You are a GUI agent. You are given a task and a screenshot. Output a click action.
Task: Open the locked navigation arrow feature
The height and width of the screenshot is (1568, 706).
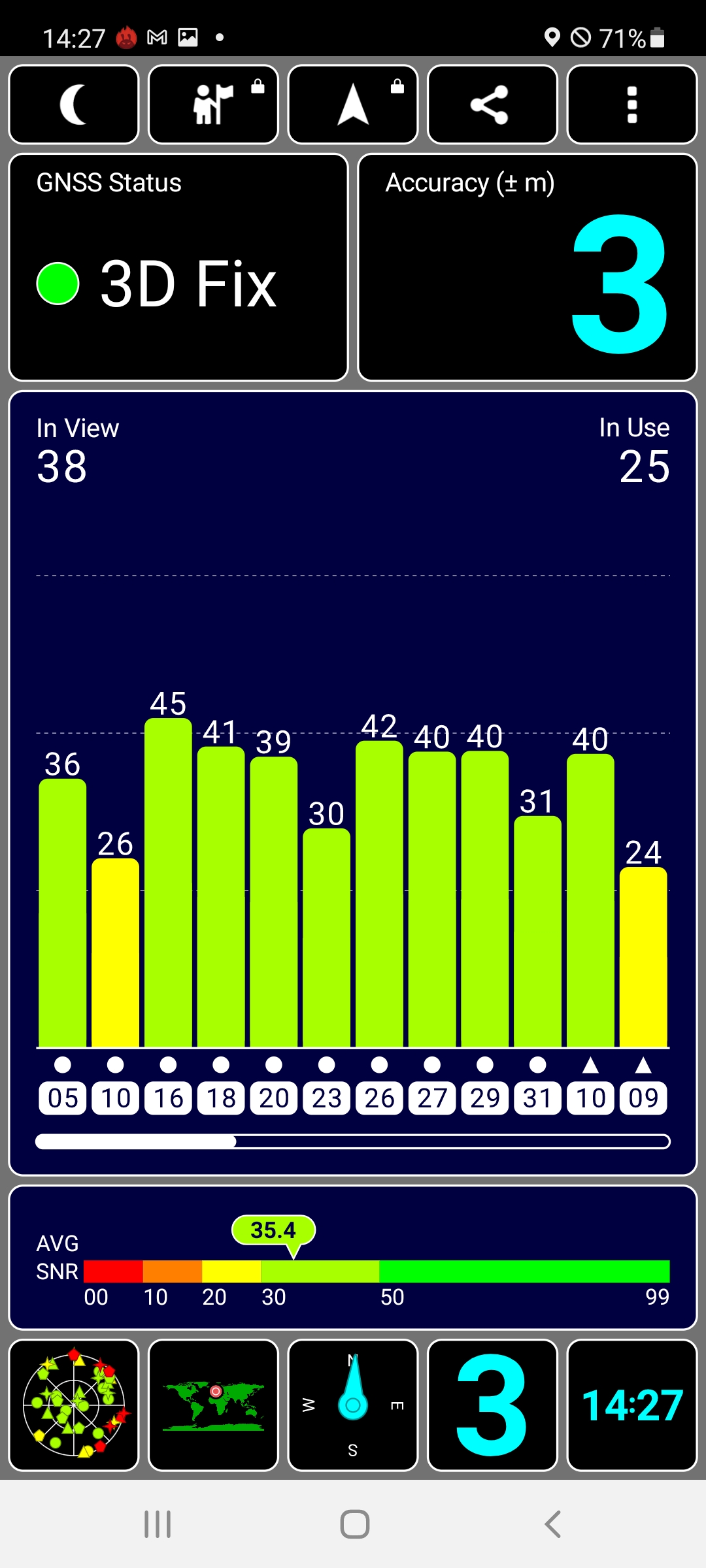[353, 104]
